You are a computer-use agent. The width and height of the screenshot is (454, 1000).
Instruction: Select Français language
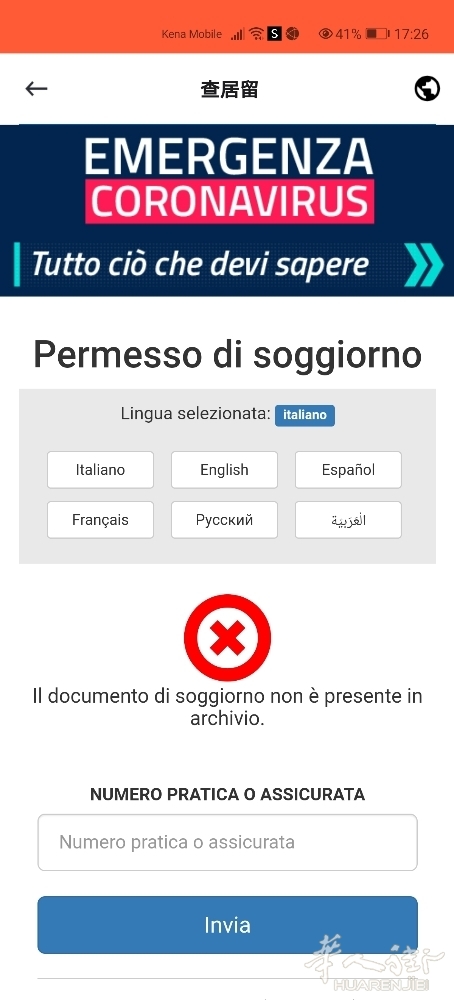[100, 520]
